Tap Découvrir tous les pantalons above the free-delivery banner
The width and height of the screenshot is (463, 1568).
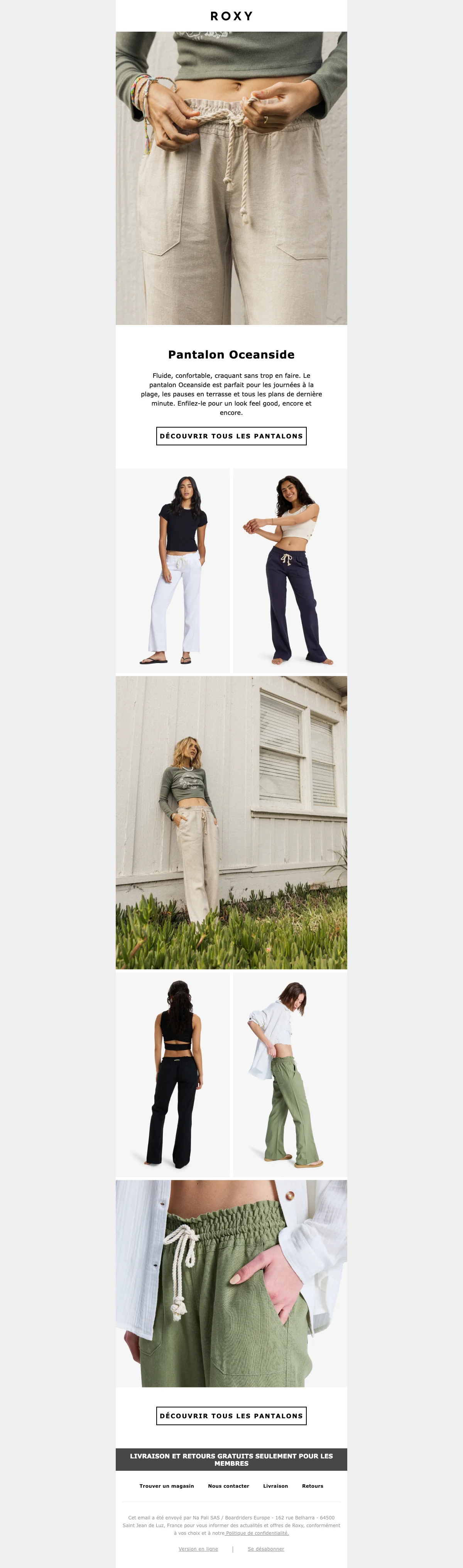231,1416
